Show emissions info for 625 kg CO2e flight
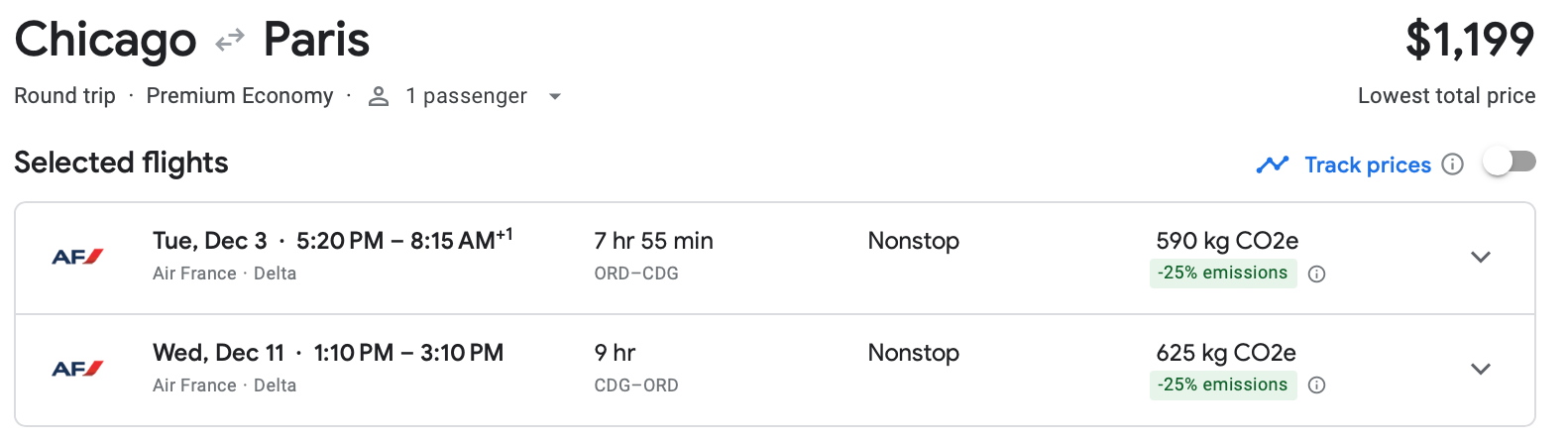 [x=1316, y=385]
